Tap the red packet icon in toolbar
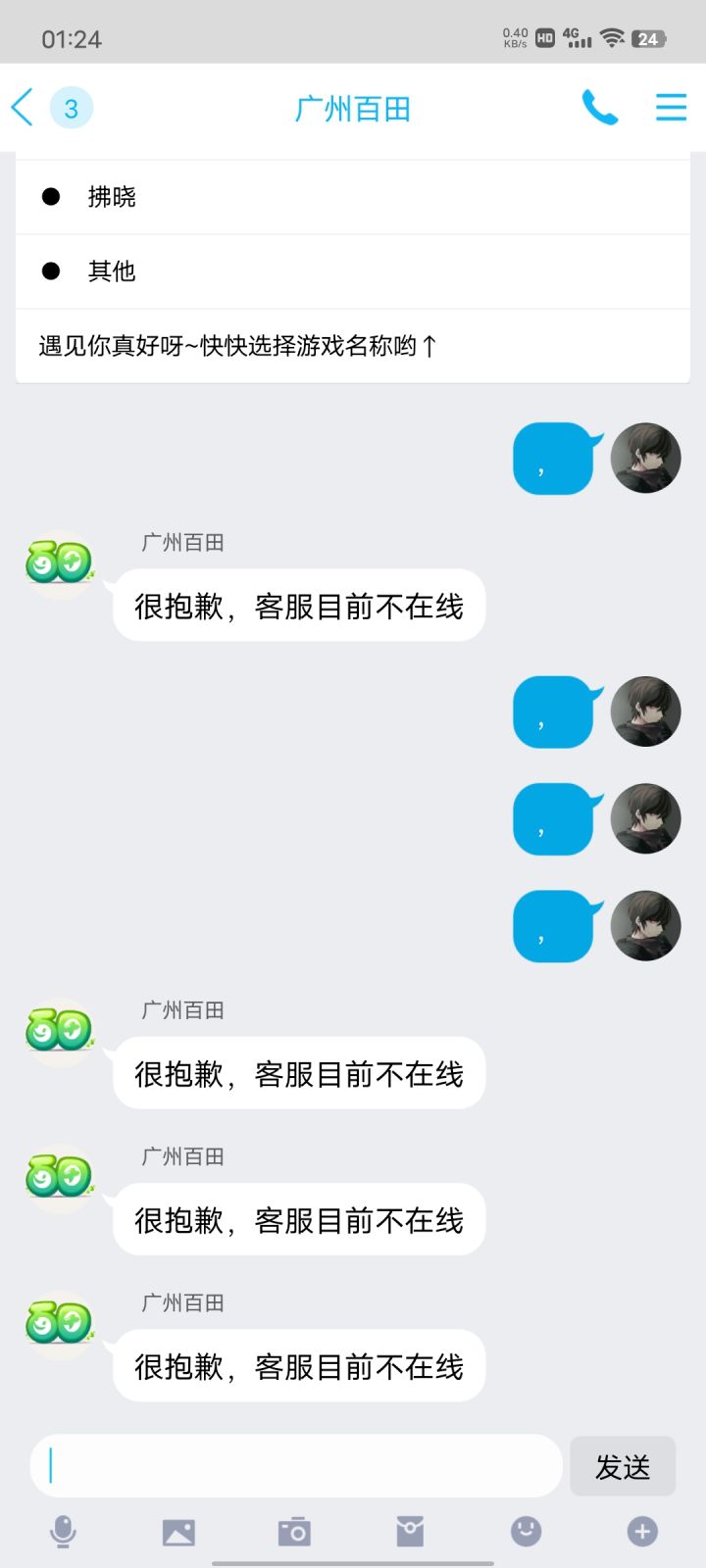 tap(410, 1531)
